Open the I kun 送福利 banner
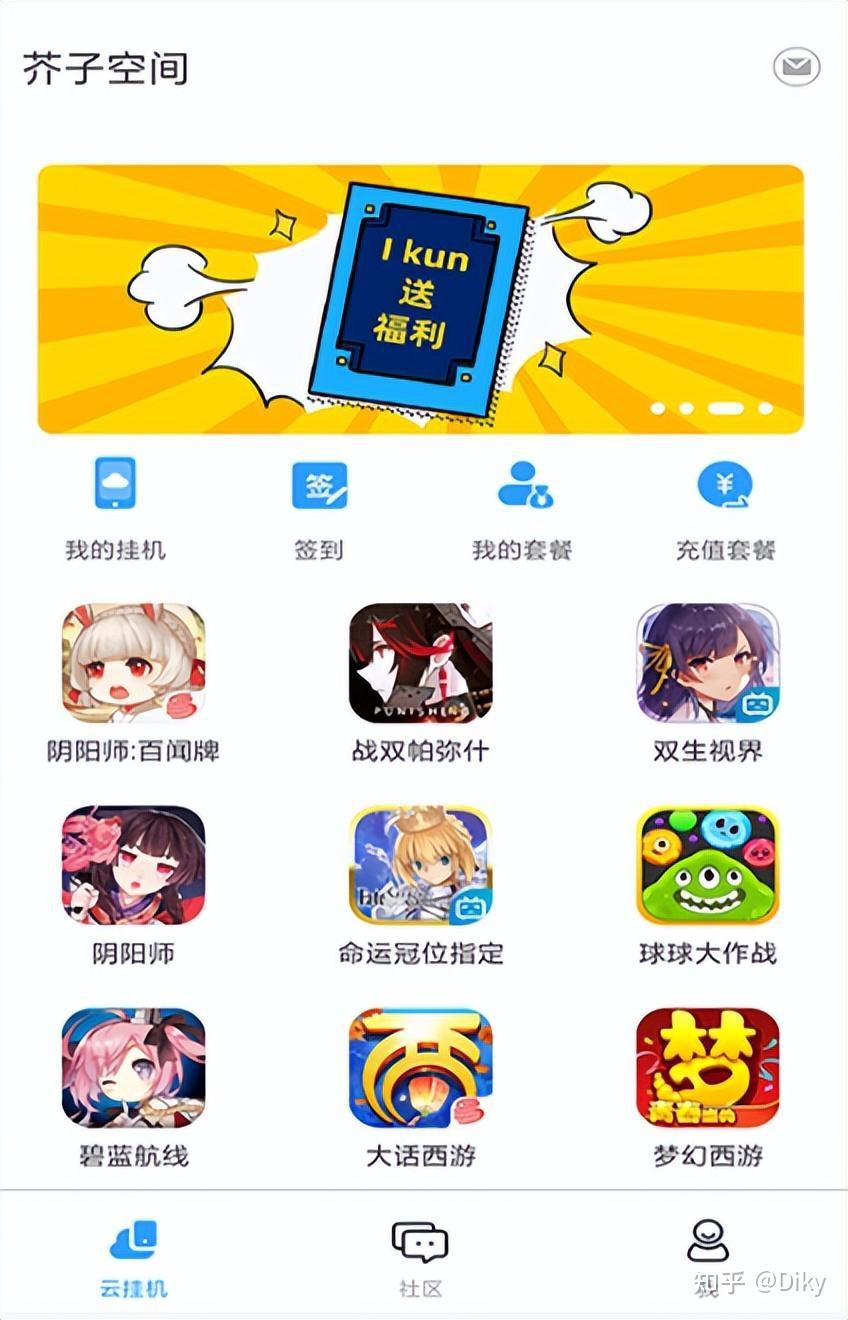This screenshot has width=848, height=1320. pos(420,299)
